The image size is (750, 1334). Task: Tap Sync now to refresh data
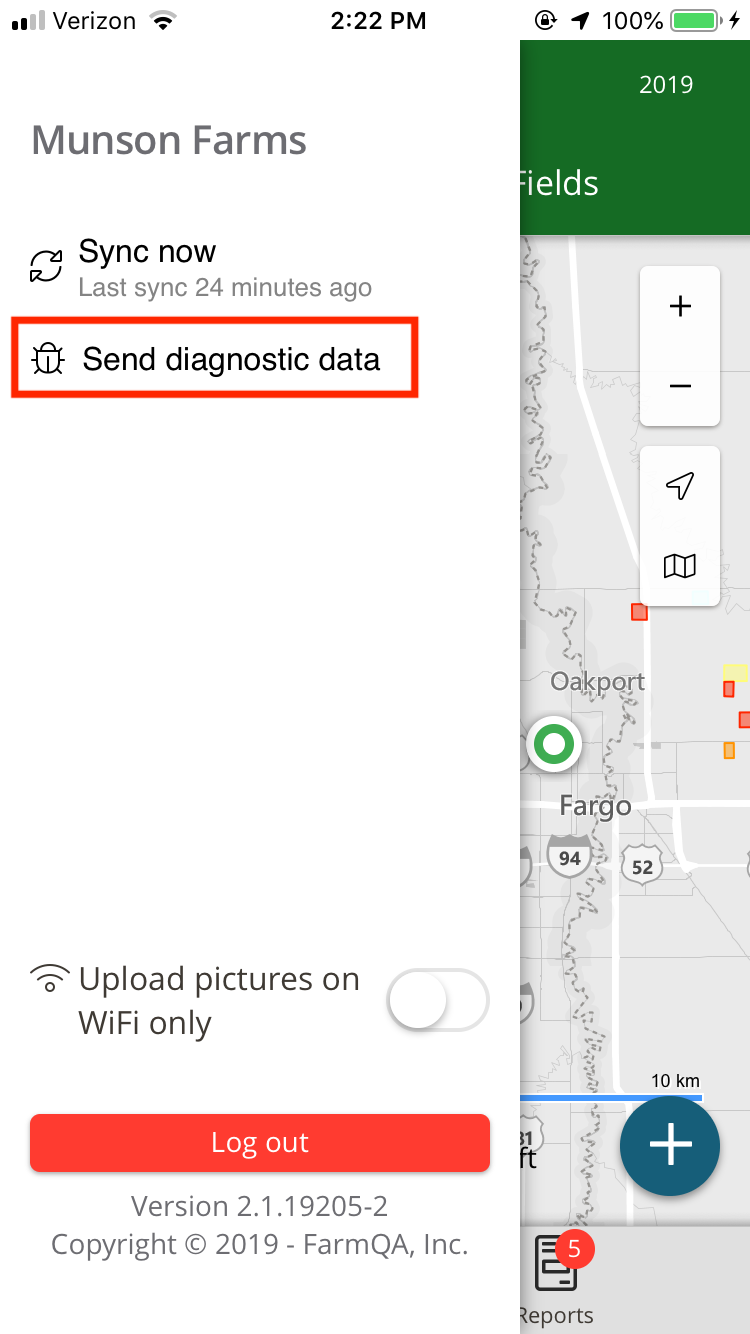tap(200, 268)
